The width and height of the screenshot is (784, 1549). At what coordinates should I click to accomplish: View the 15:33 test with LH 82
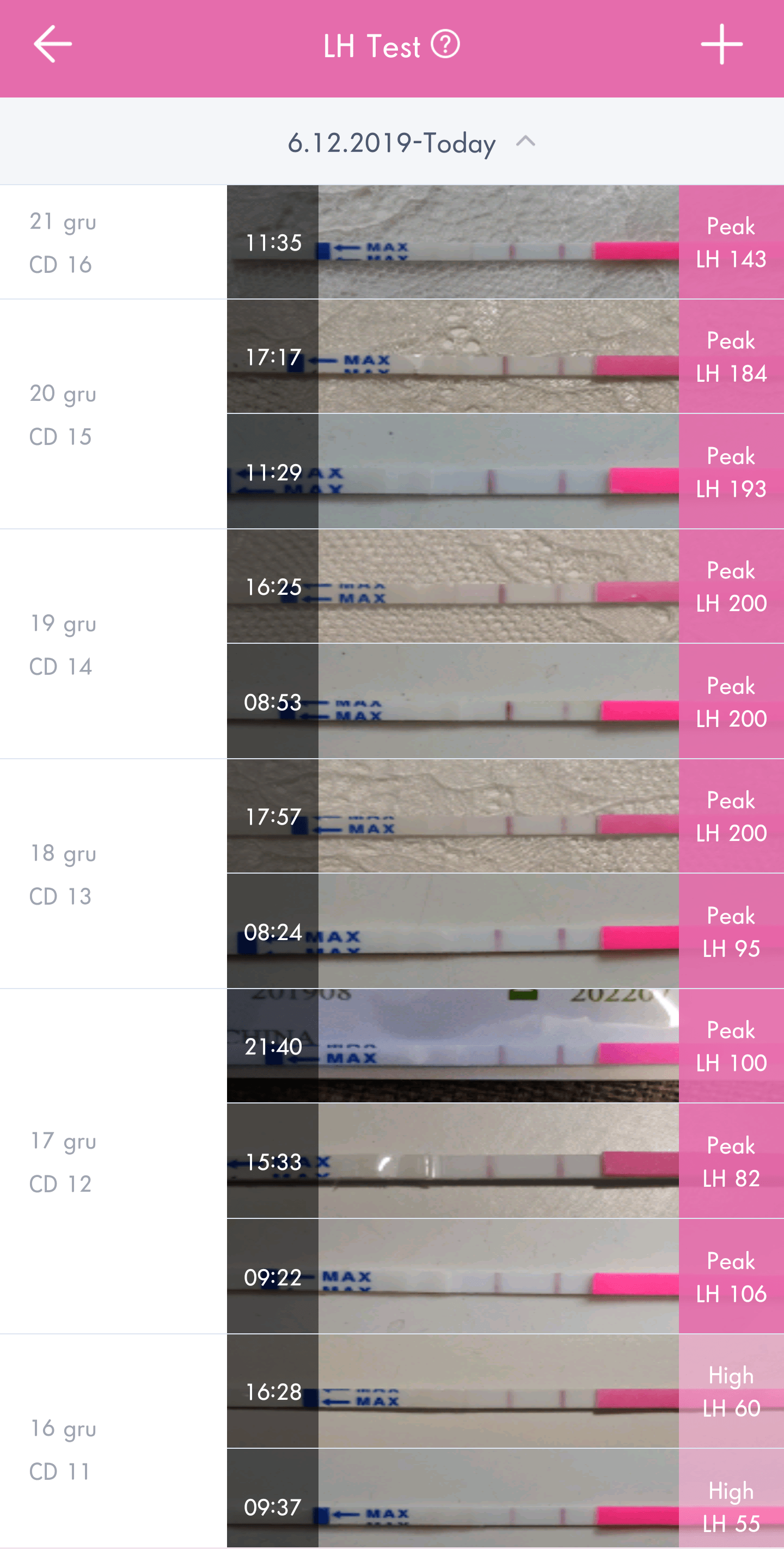(x=505, y=1161)
